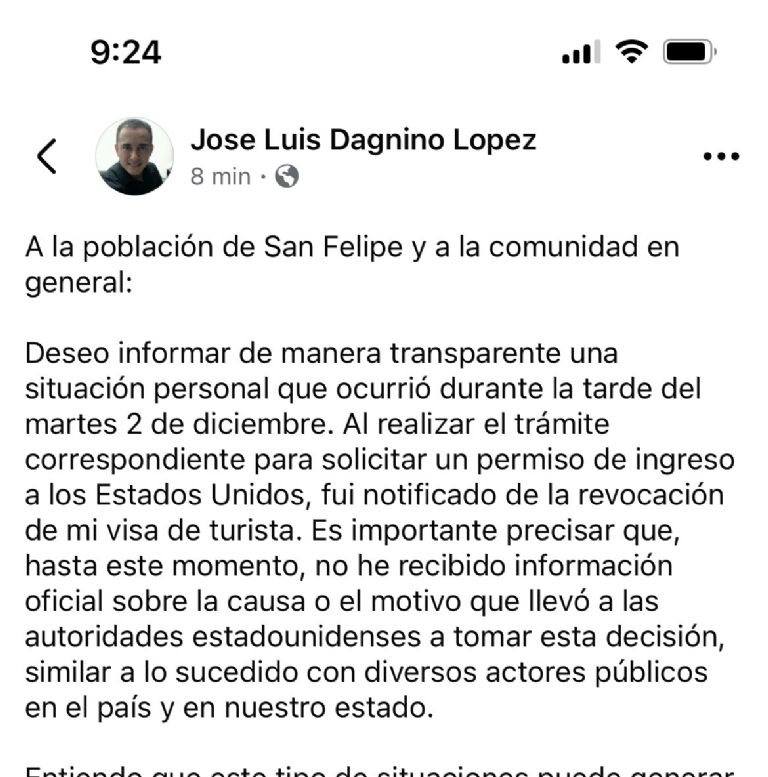Viewport: 768px width, 777px height.
Task: Go back using the back arrow
Action: click(46, 157)
